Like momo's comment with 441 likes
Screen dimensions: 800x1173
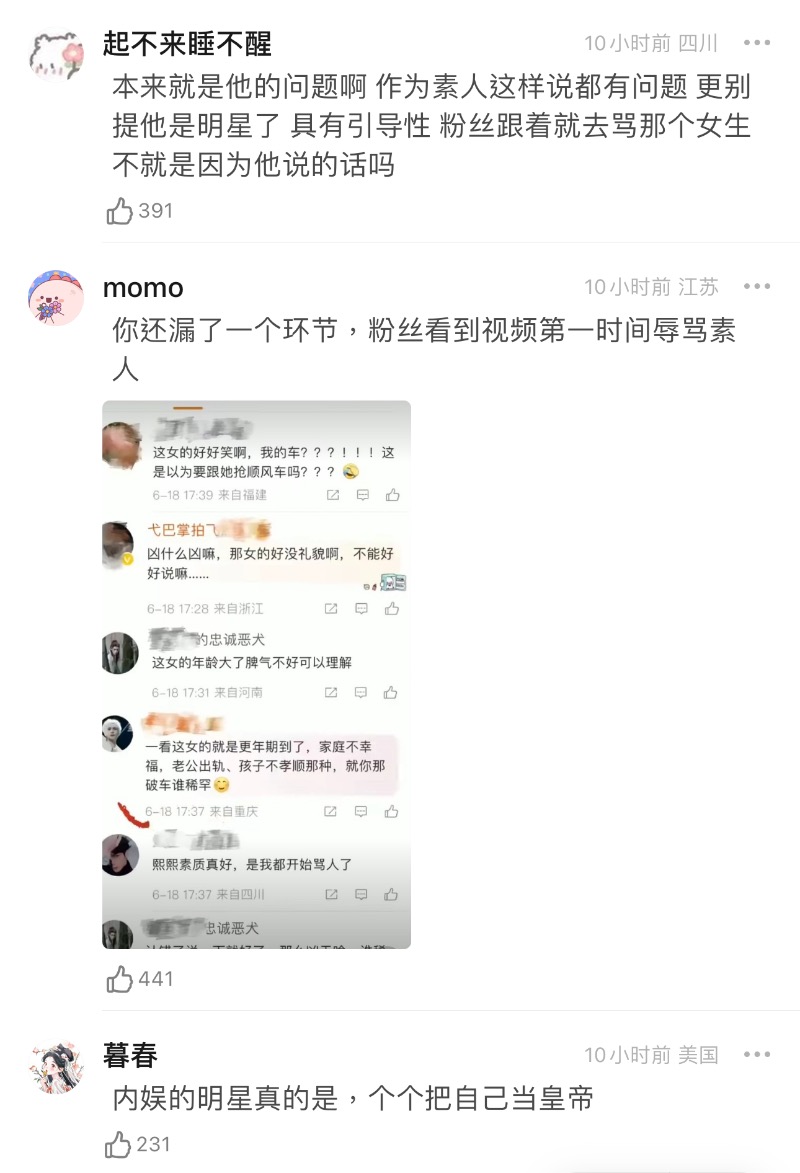point(120,979)
